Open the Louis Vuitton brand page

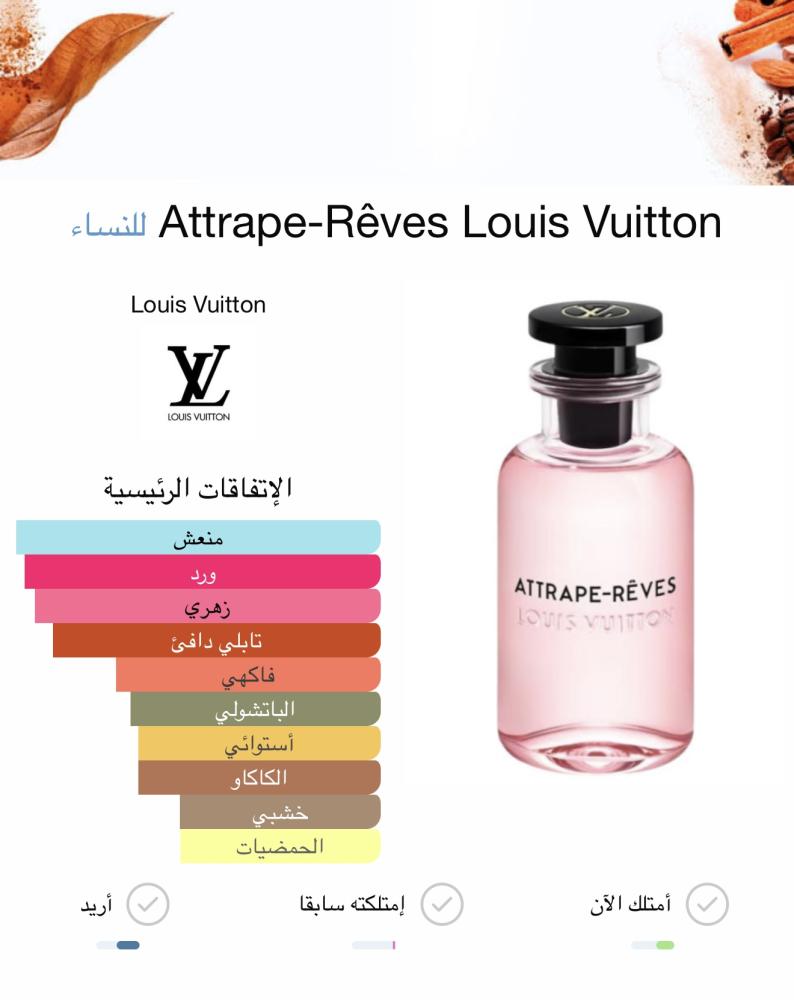198,384
